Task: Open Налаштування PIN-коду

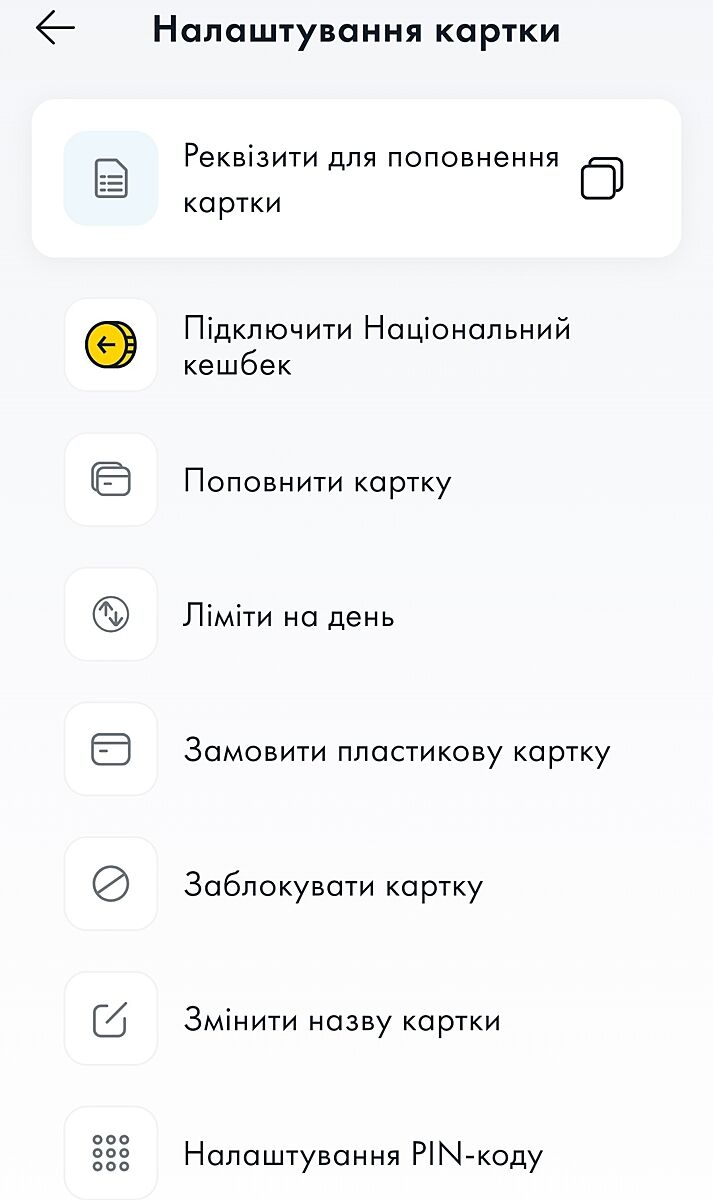Action: [362, 1155]
